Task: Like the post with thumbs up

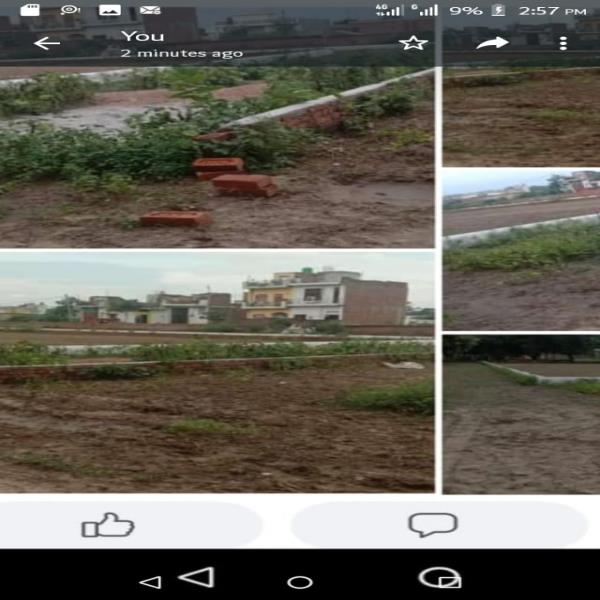Action: [x=108, y=525]
